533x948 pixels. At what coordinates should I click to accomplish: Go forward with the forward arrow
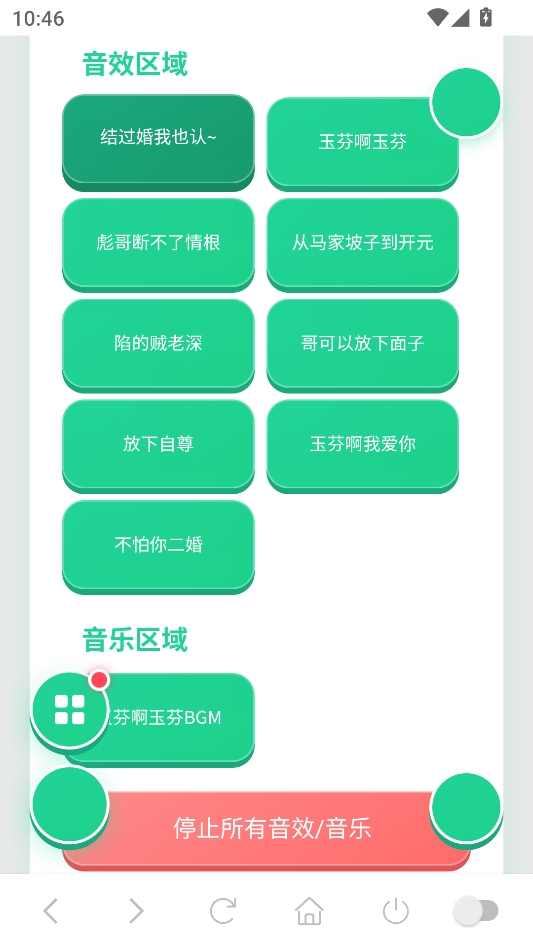tap(137, 911)
